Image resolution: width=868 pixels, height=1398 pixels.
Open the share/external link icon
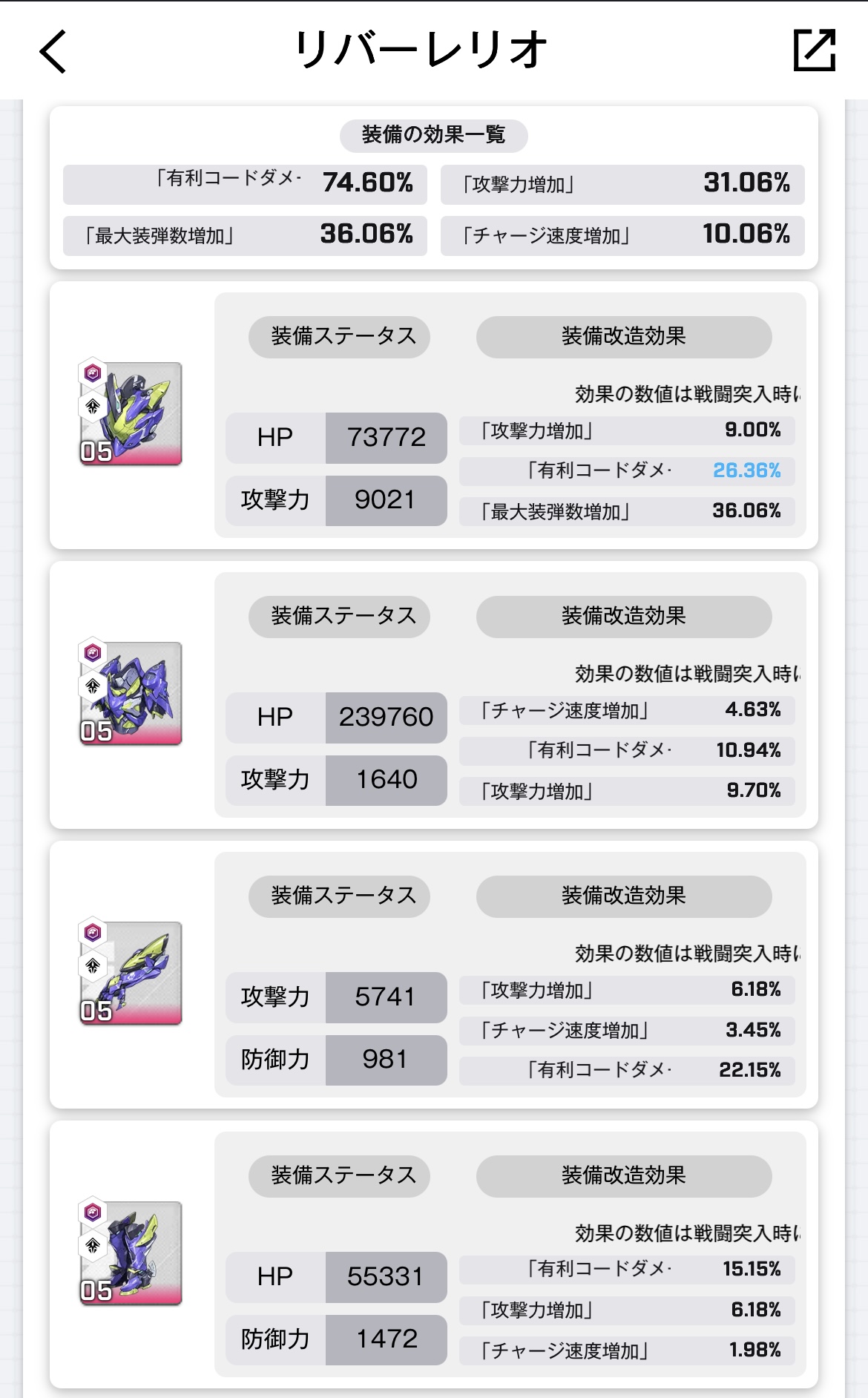[814, 50]
